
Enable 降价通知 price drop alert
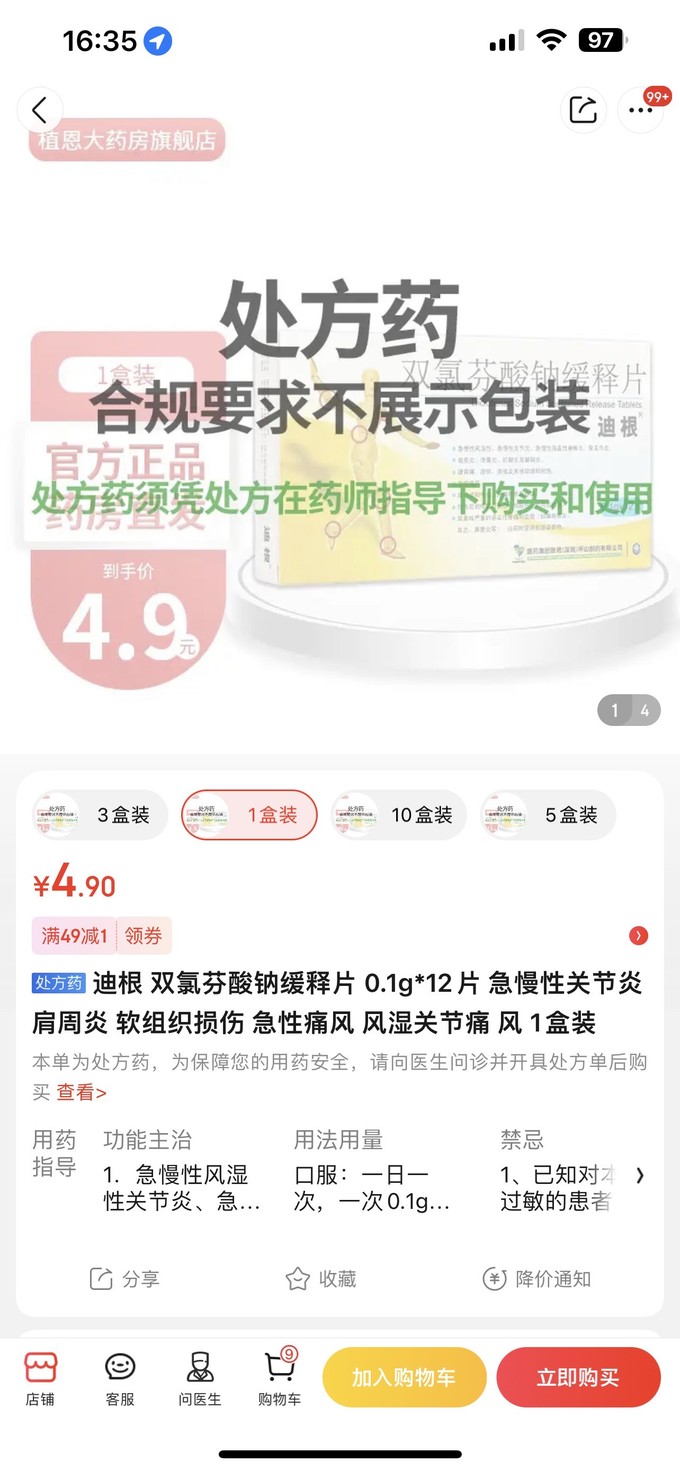coord(537,1279)
